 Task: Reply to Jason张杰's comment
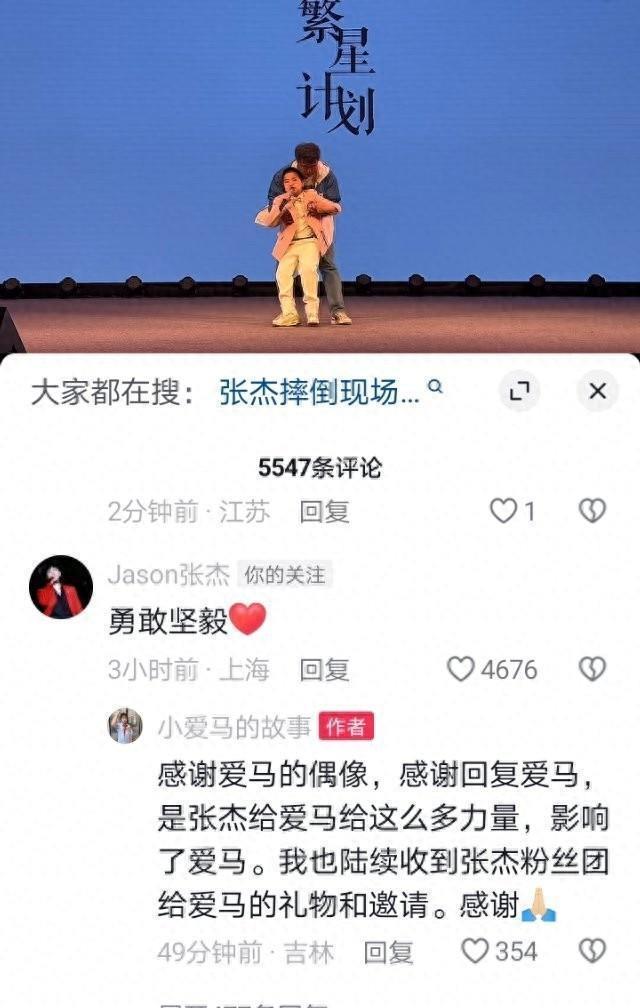[324, 670]
